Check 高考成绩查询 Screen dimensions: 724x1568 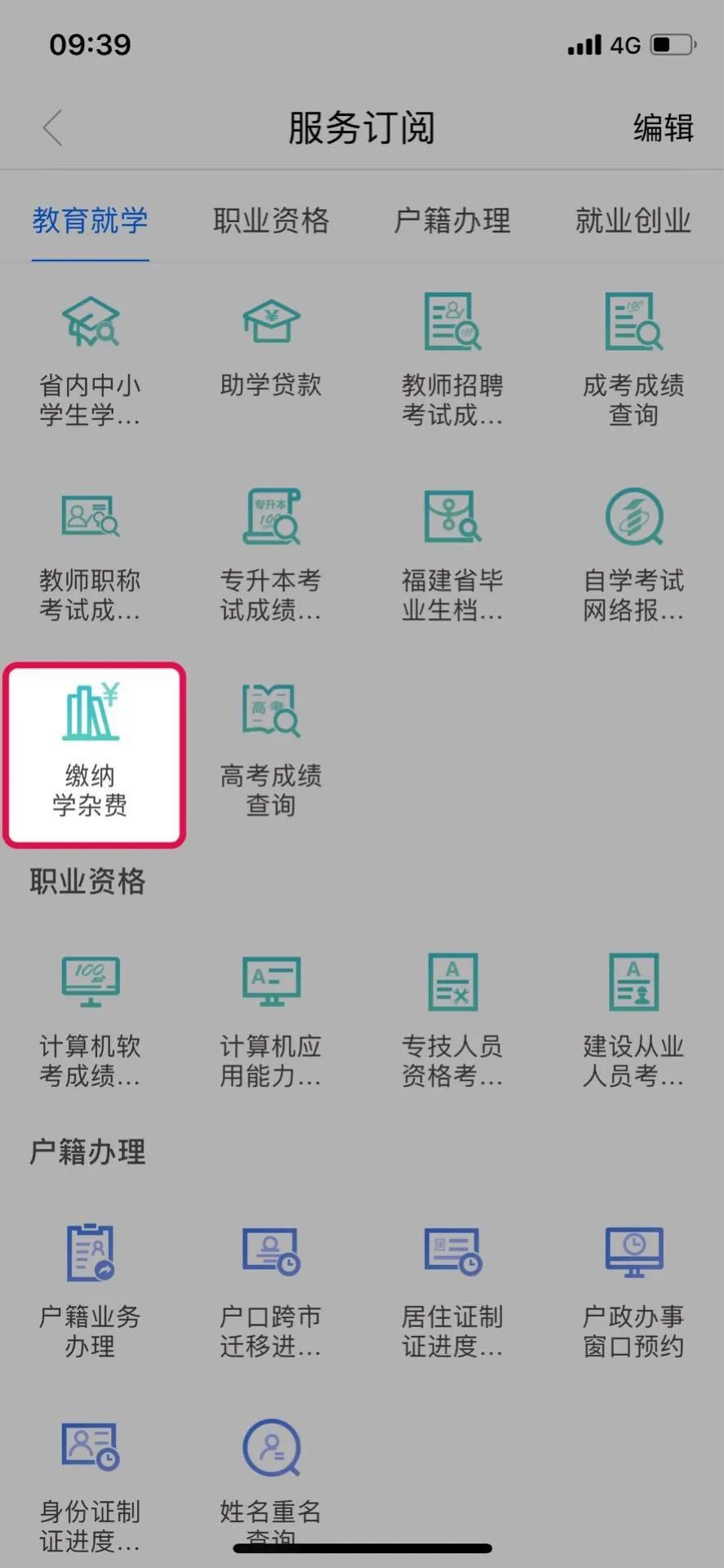pos(271,751)
